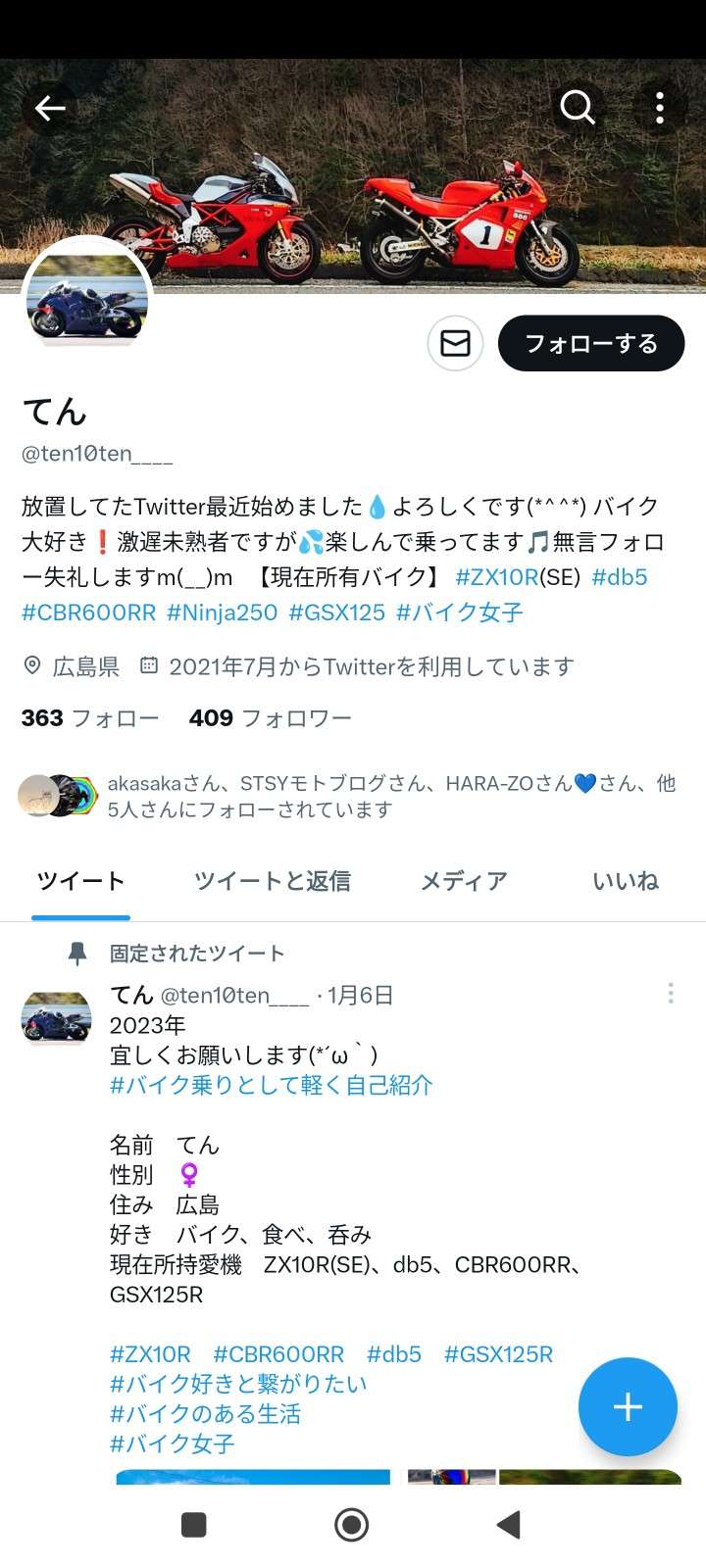This screenshot has width=706, height=1568.
Task: Open the #CBR600RR hashtag in bio
Action: point(89,612)
